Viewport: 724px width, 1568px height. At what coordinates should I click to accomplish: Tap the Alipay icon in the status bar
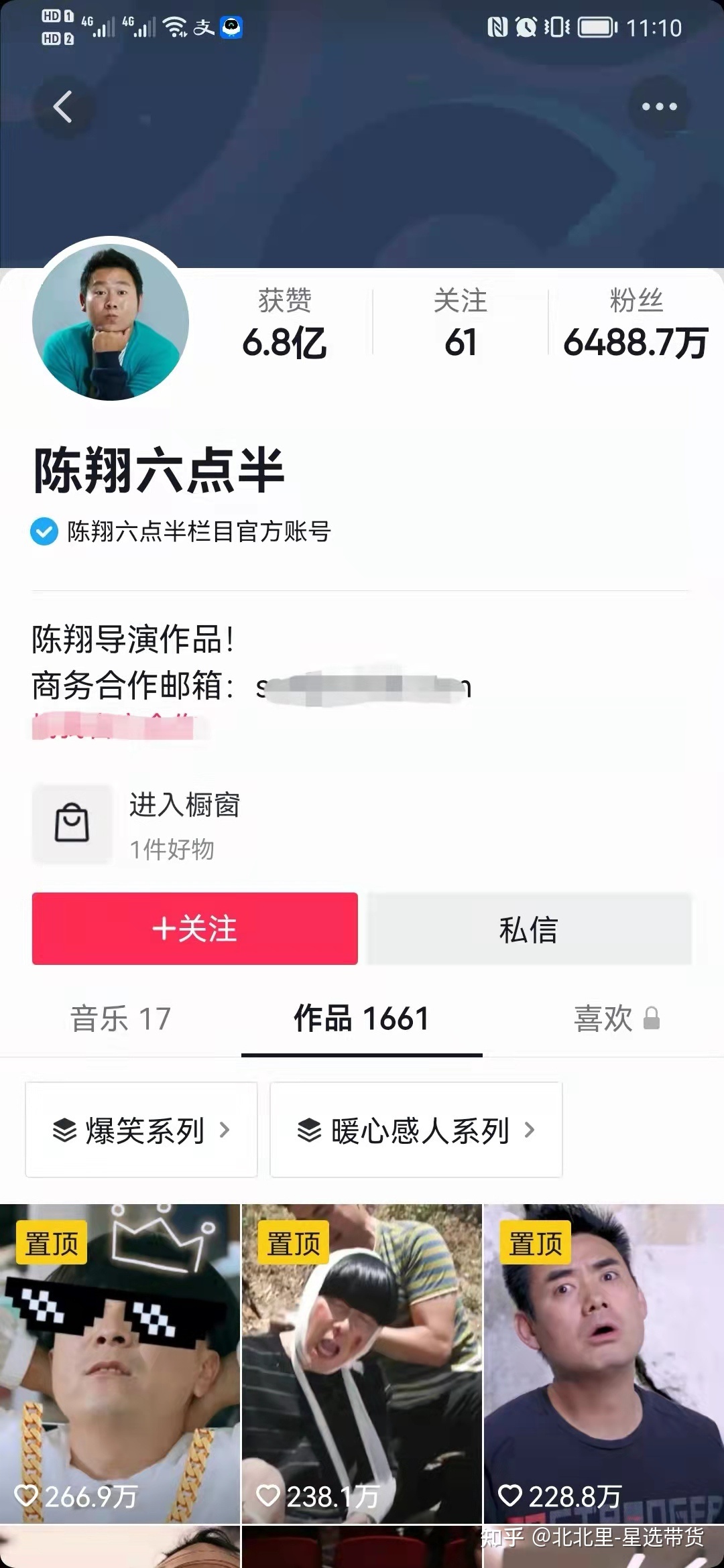(204, 27)
